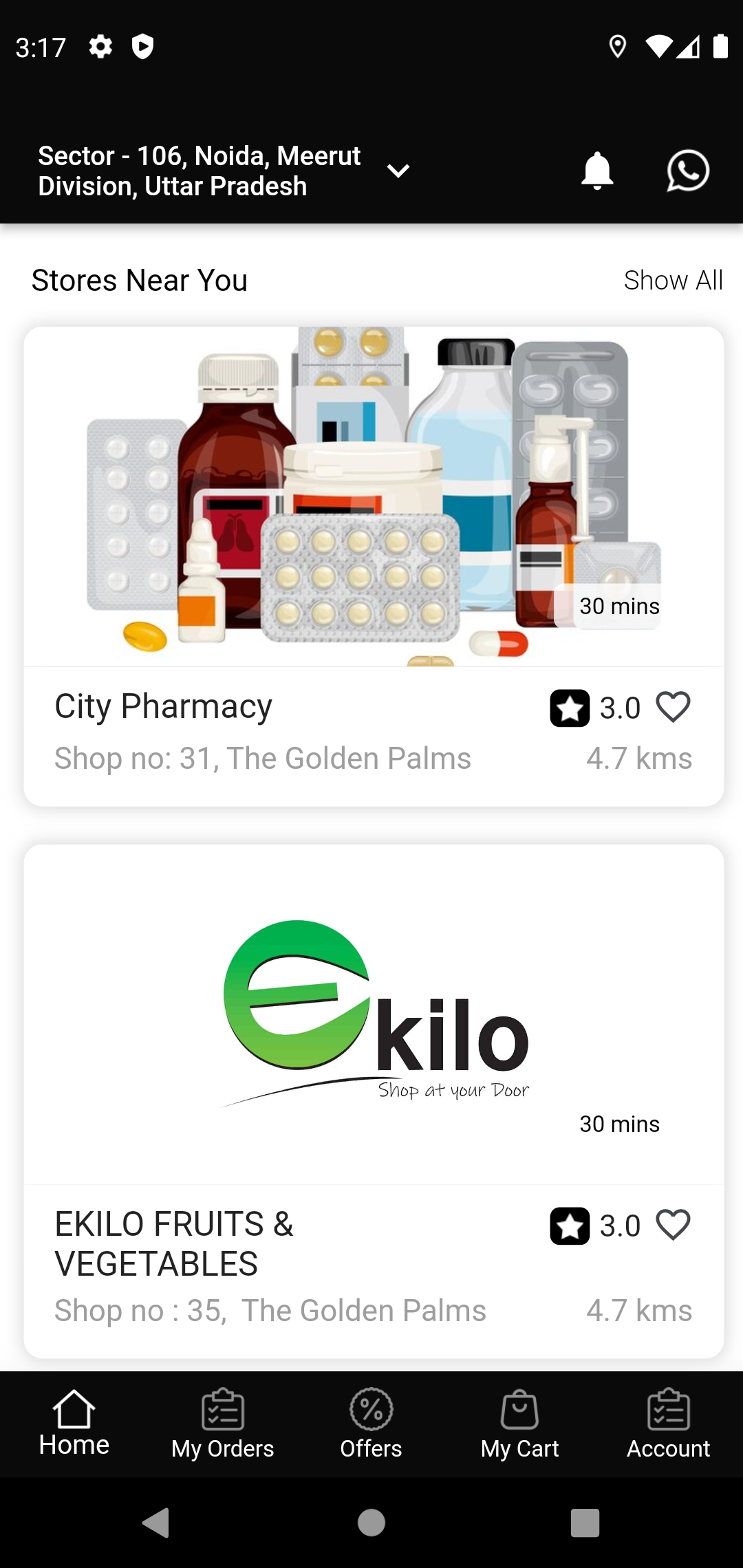Screen dimensions: 743x1568
Task: Add EKILO Fruits & Vegetables to favorites
Action: coord(673,1225)
